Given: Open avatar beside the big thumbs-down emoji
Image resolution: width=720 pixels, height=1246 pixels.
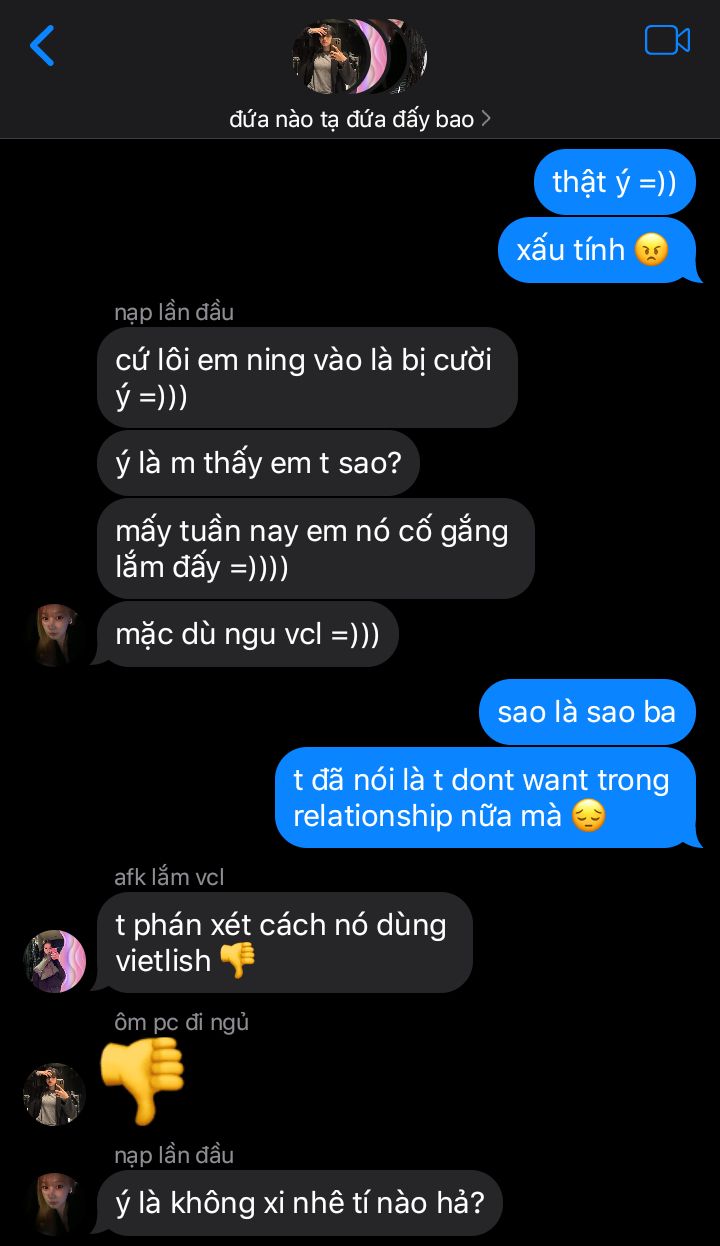Looking at the screenshot, I should (x=55, y=1094).
